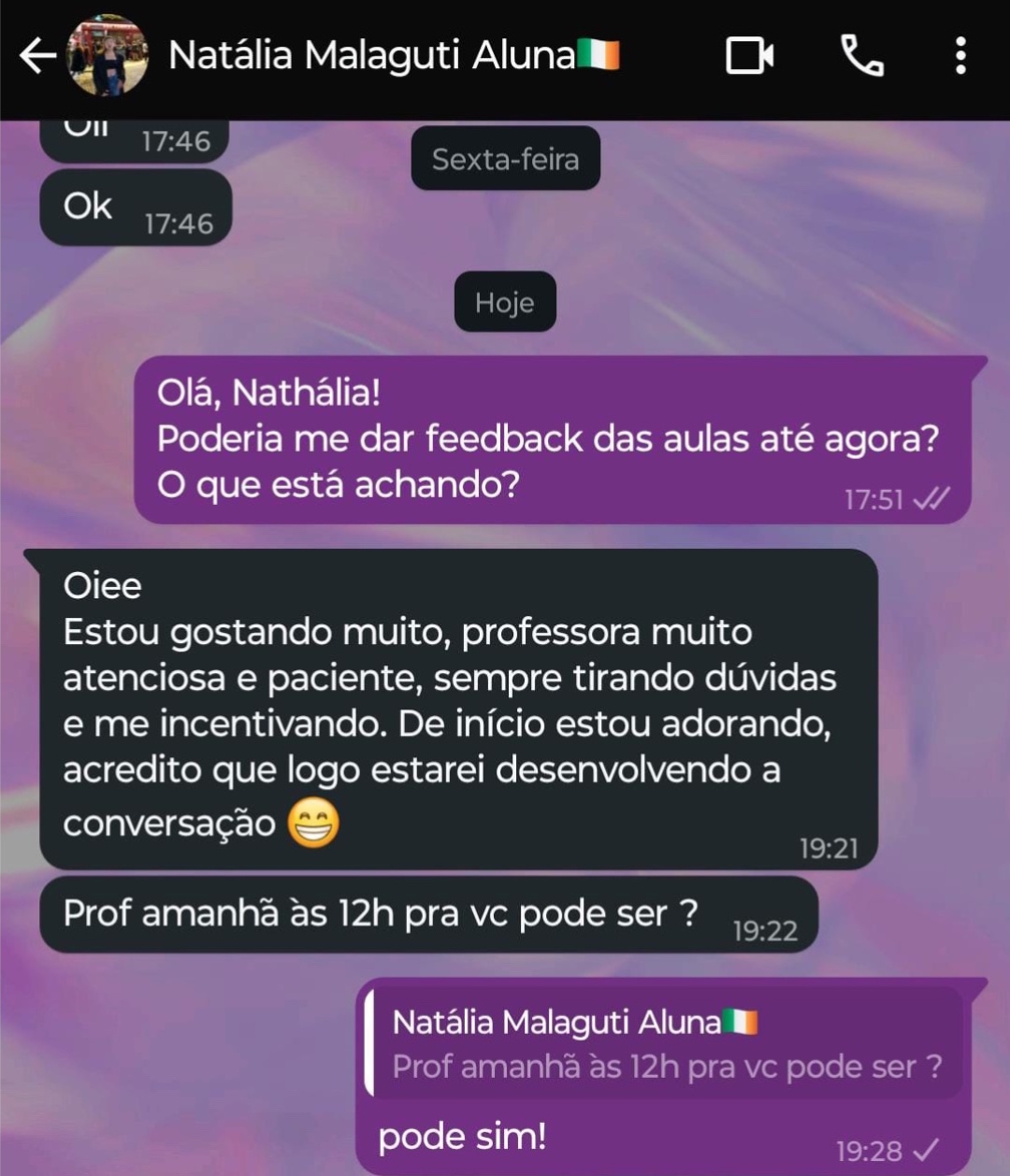Open Natália Malaguti's profile picture
Image resolution: width=1010 pixels, height=1176 pixels.
(x=108, y=56)
